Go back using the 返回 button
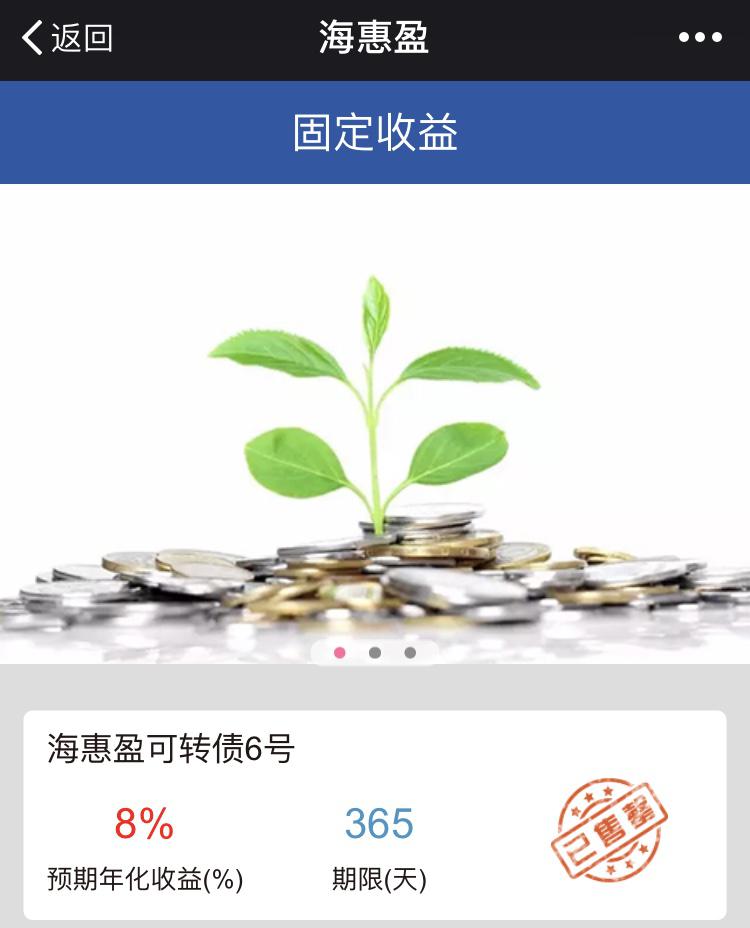 [x=66, y=39]
